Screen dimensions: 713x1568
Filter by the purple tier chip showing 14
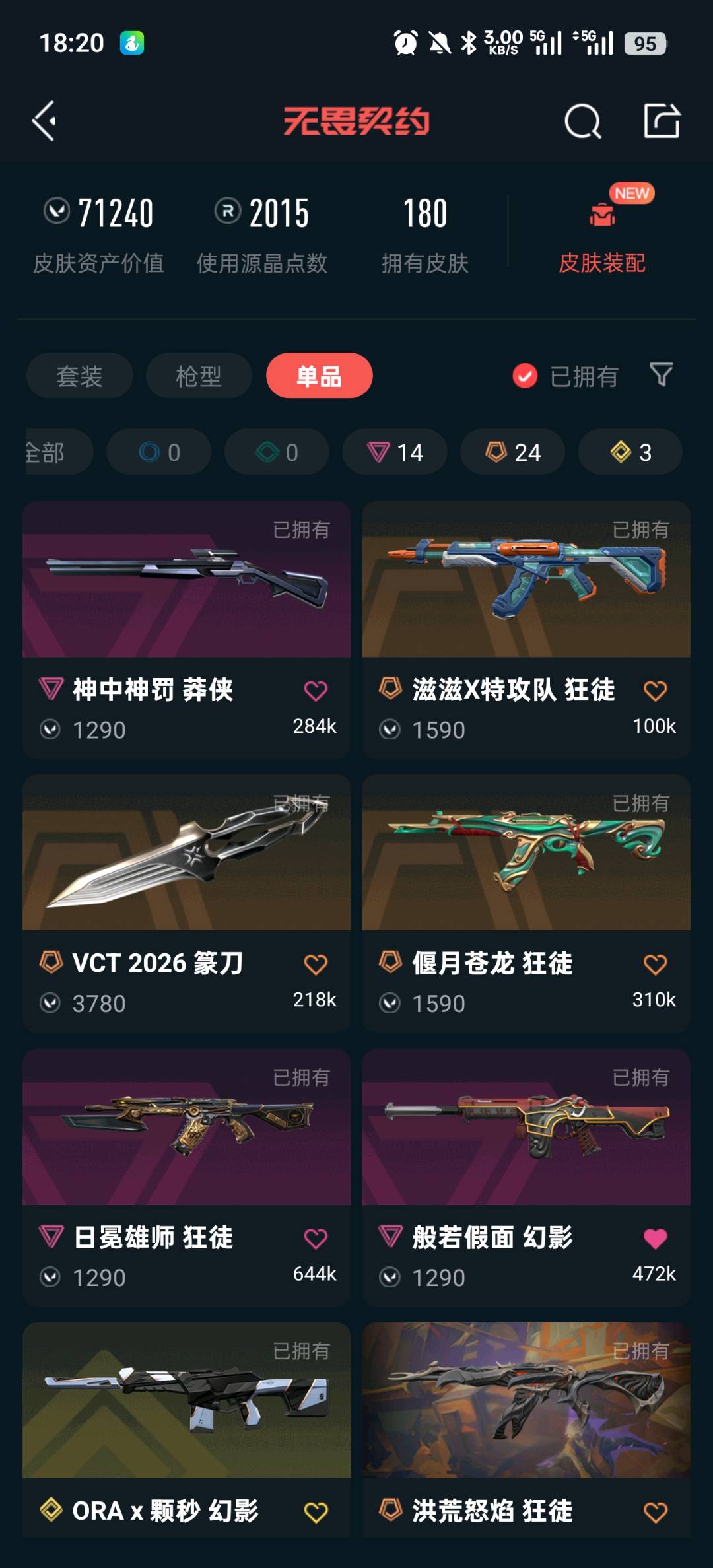(394, 452)
